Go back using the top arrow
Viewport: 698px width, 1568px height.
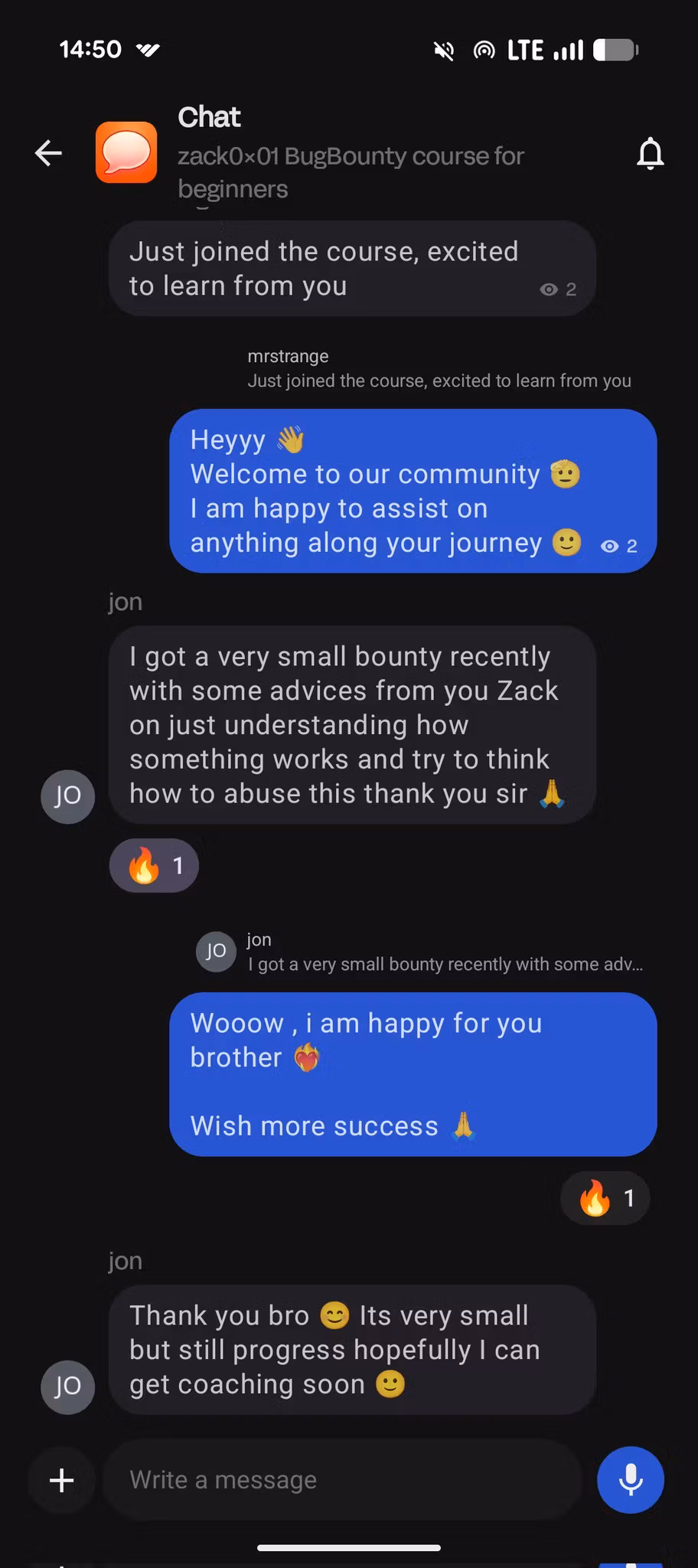(48, 153)
